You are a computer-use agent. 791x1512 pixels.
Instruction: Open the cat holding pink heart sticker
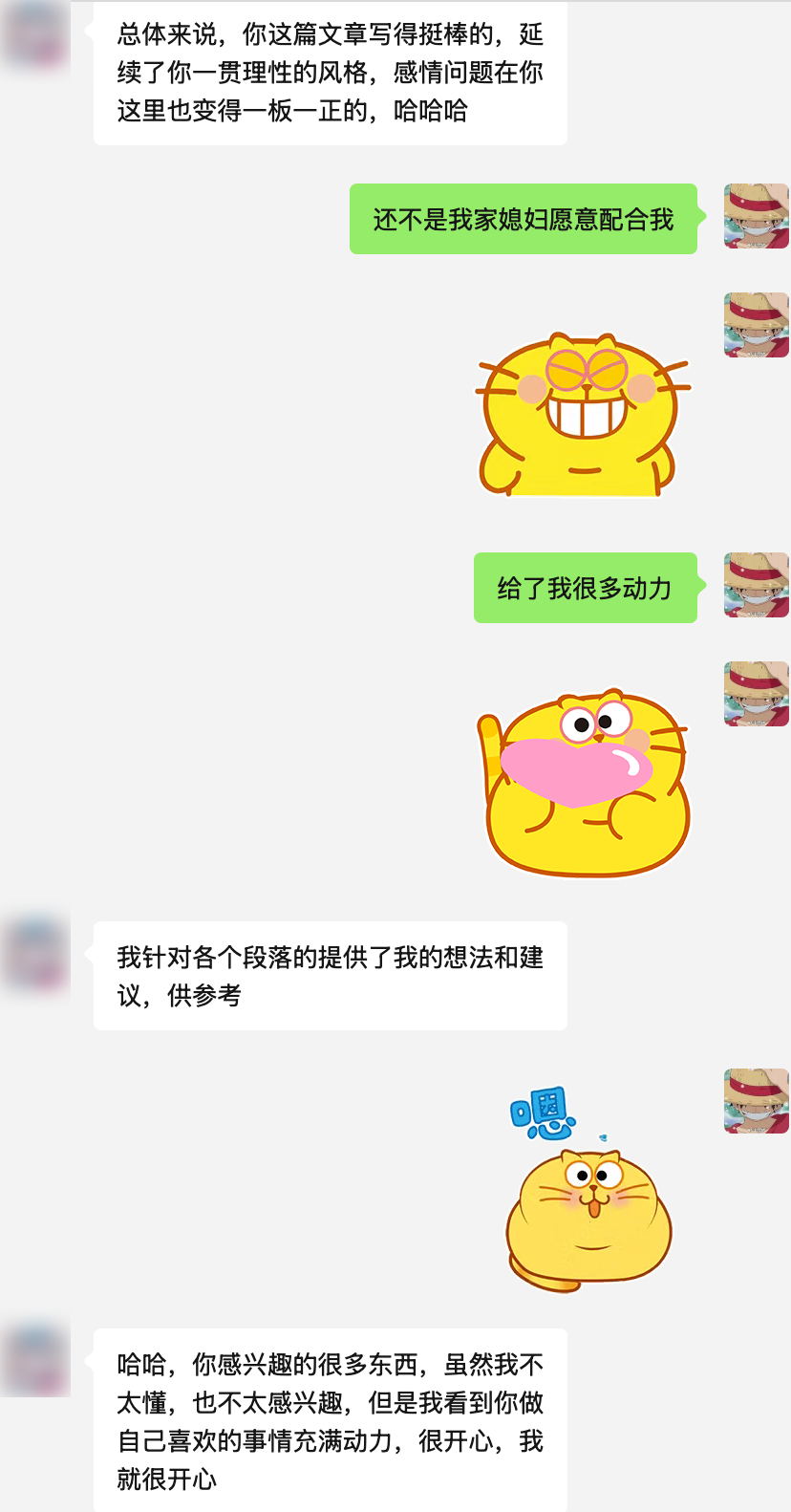pos(585,782)
